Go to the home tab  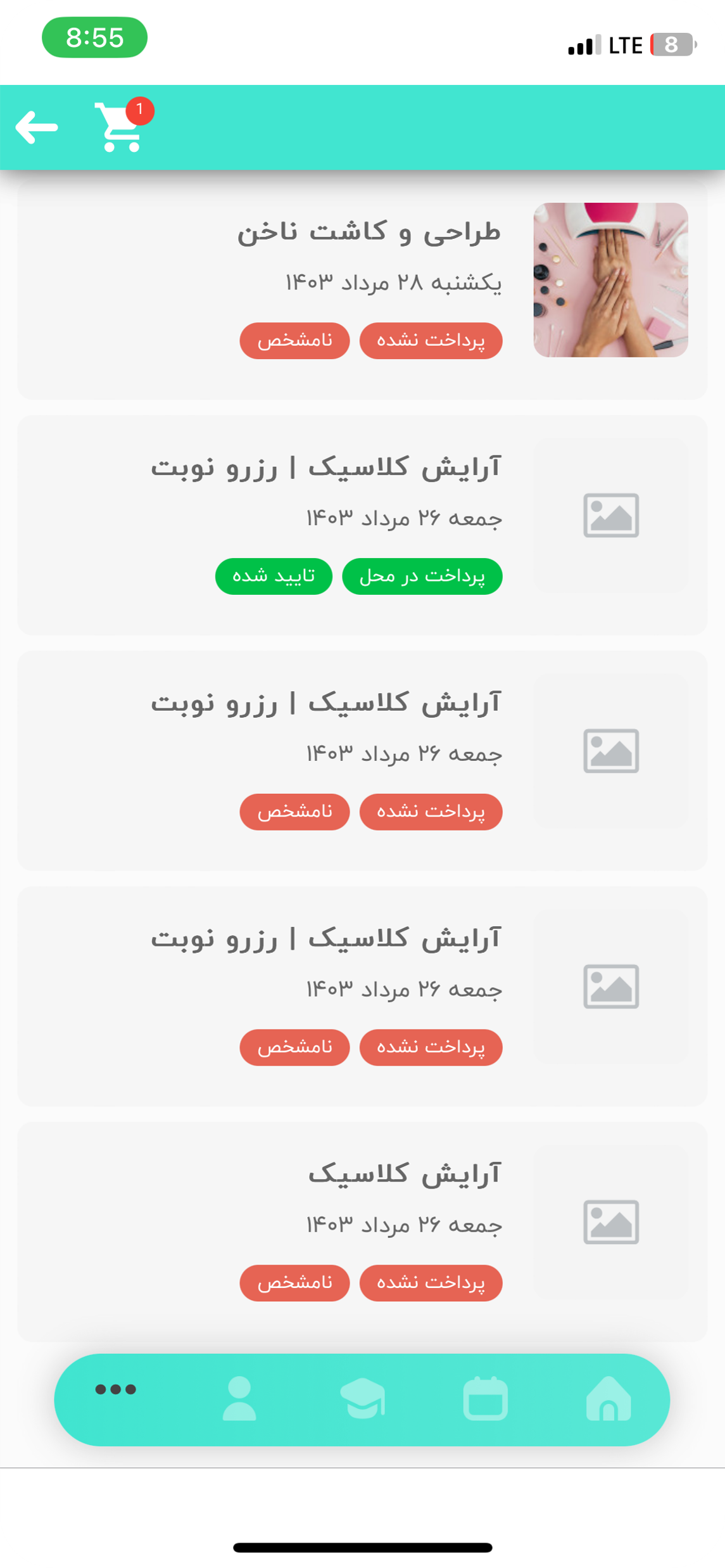tap(608, 1398)
